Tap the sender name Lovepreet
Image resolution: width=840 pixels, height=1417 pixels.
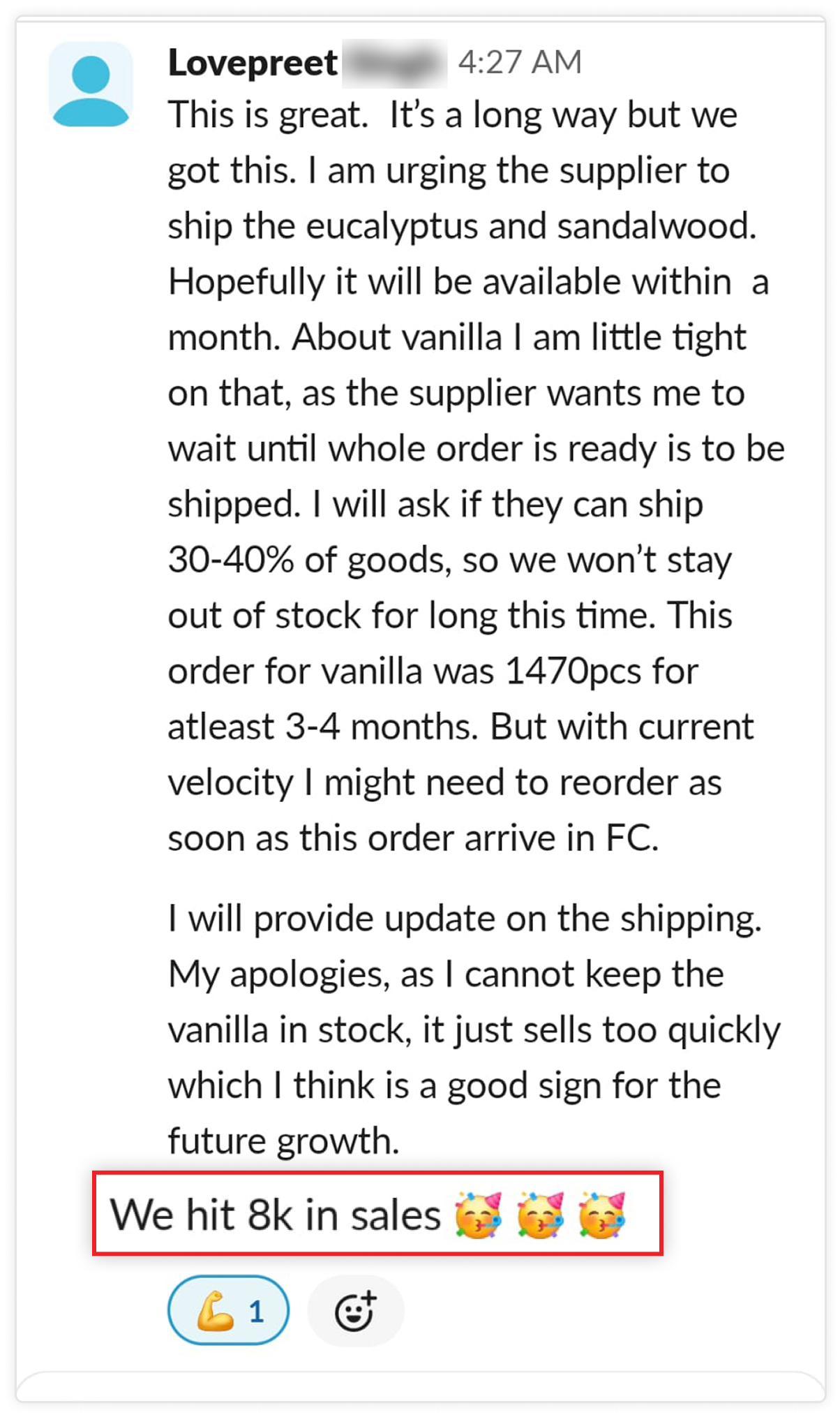click(x=253, y=63)
